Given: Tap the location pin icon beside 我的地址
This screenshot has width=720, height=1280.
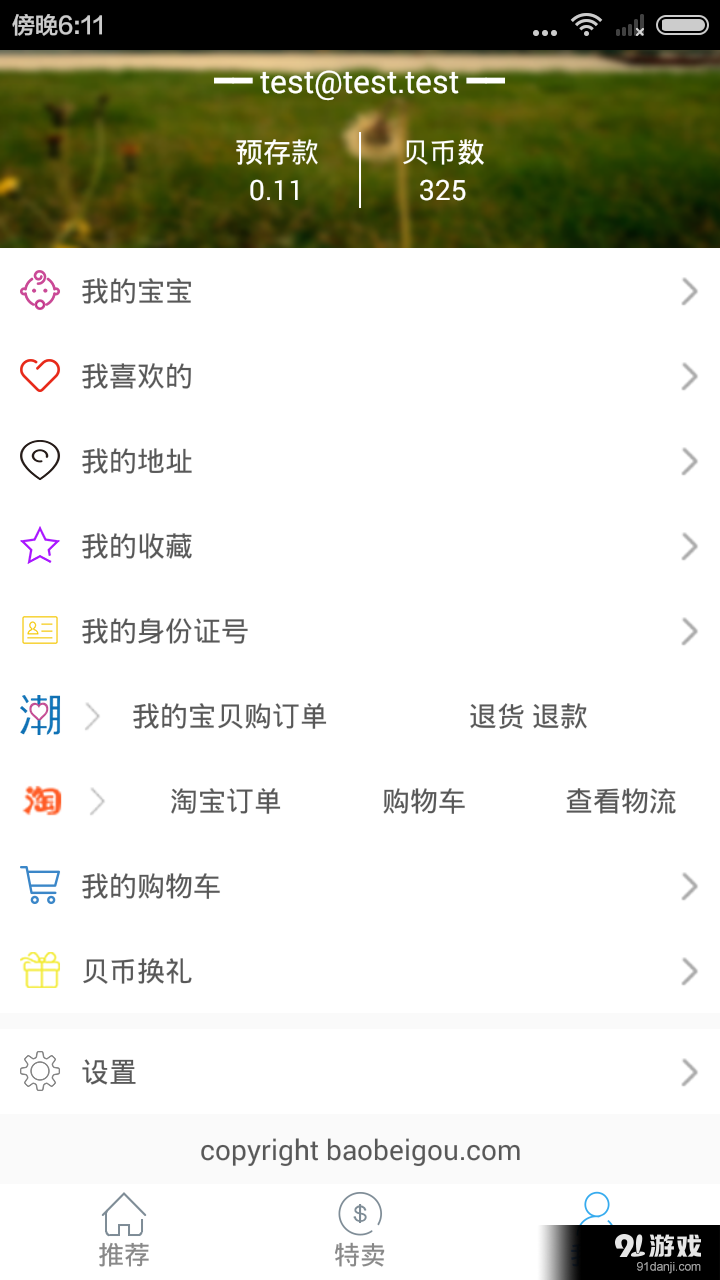Looking at the screenshot, I should 39,461.
